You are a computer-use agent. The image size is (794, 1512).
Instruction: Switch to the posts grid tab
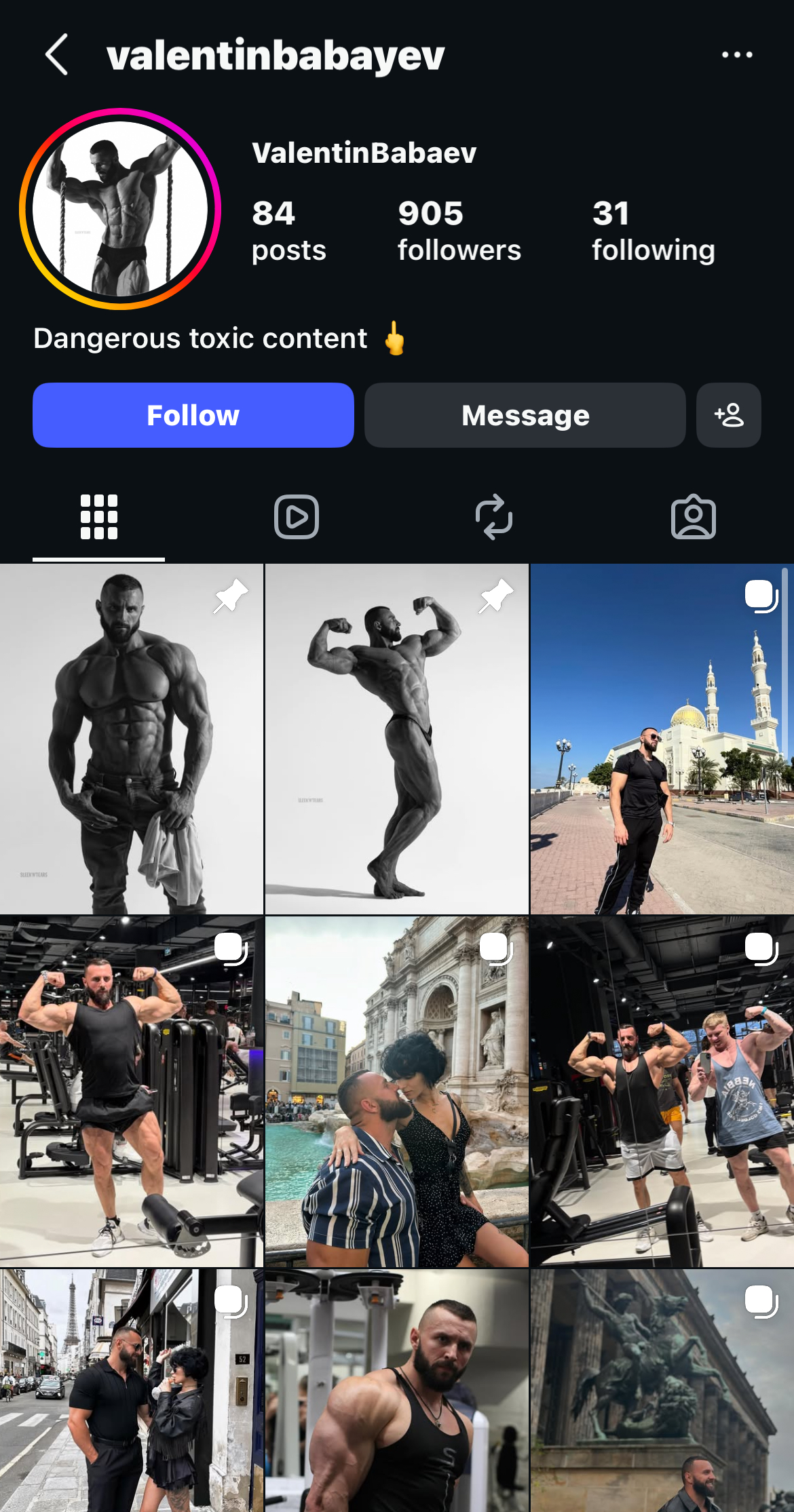tap(99, 517)
